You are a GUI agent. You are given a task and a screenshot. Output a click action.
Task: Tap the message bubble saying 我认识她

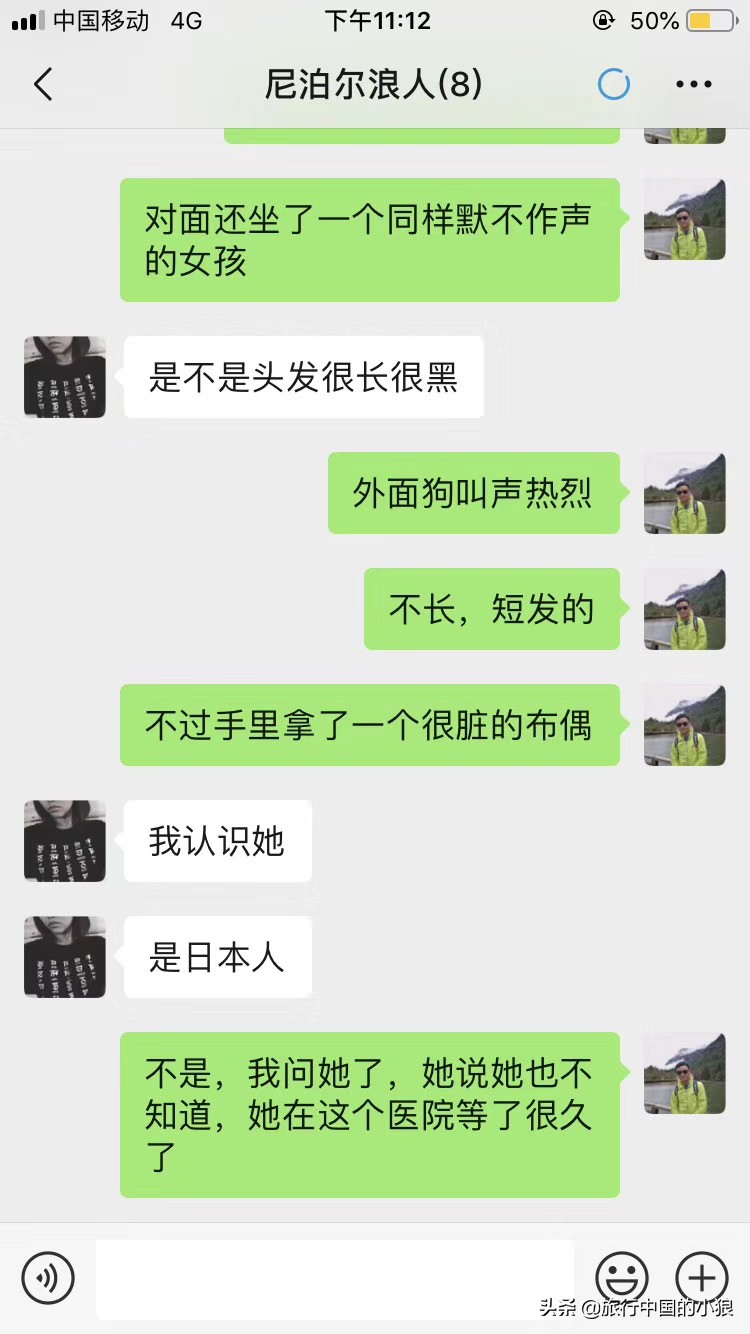[x=217, y=841]
